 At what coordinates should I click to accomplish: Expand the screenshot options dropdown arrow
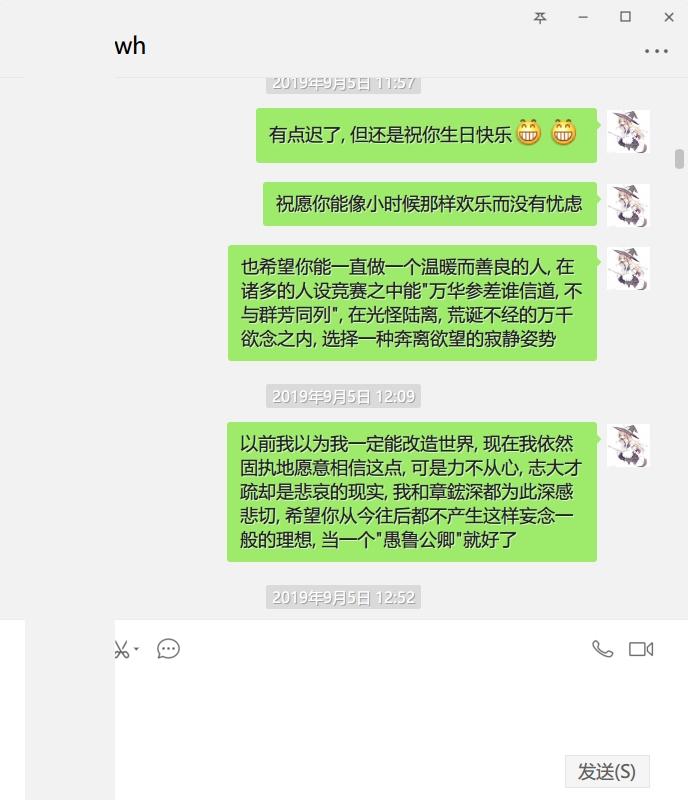point(136,649)
